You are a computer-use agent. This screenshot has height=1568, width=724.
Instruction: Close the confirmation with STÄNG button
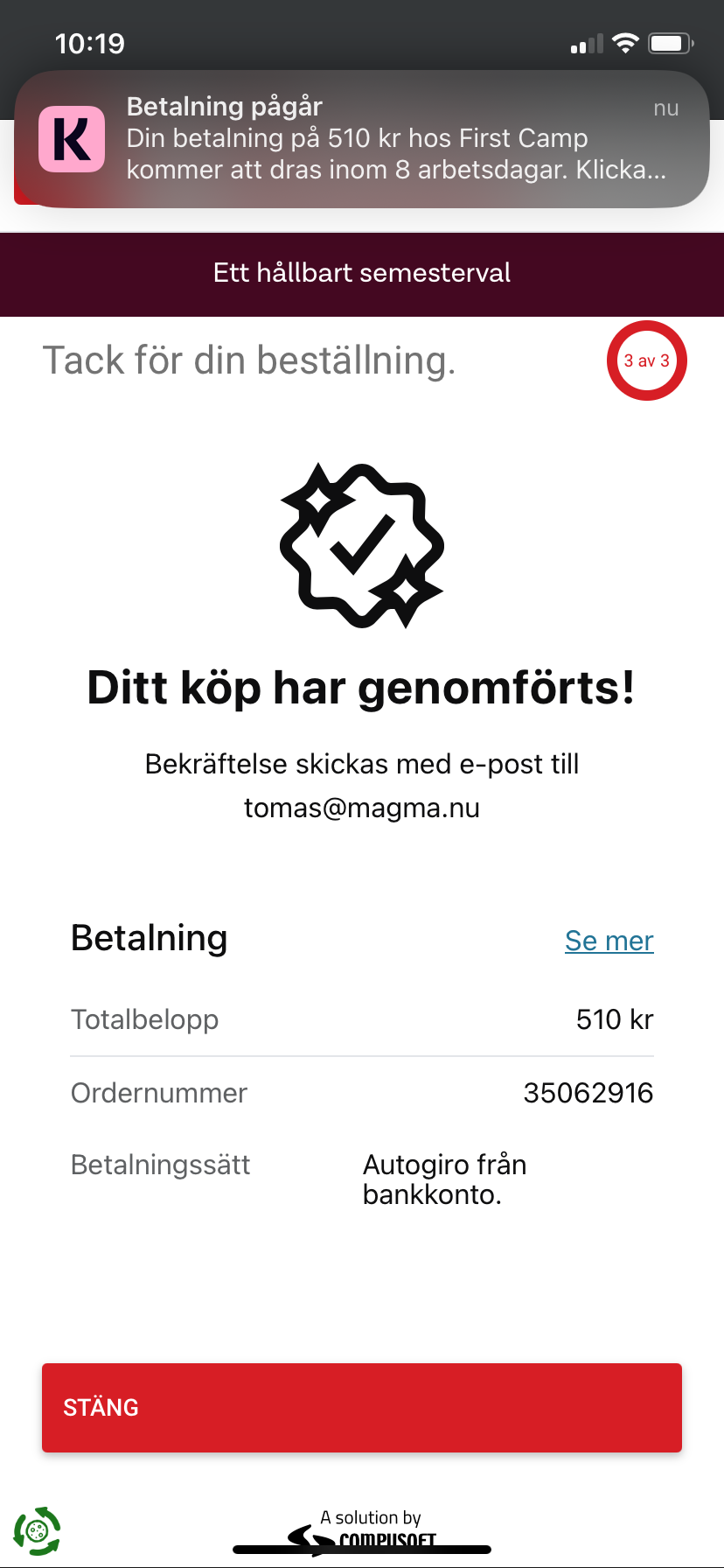coord(362,1407)
